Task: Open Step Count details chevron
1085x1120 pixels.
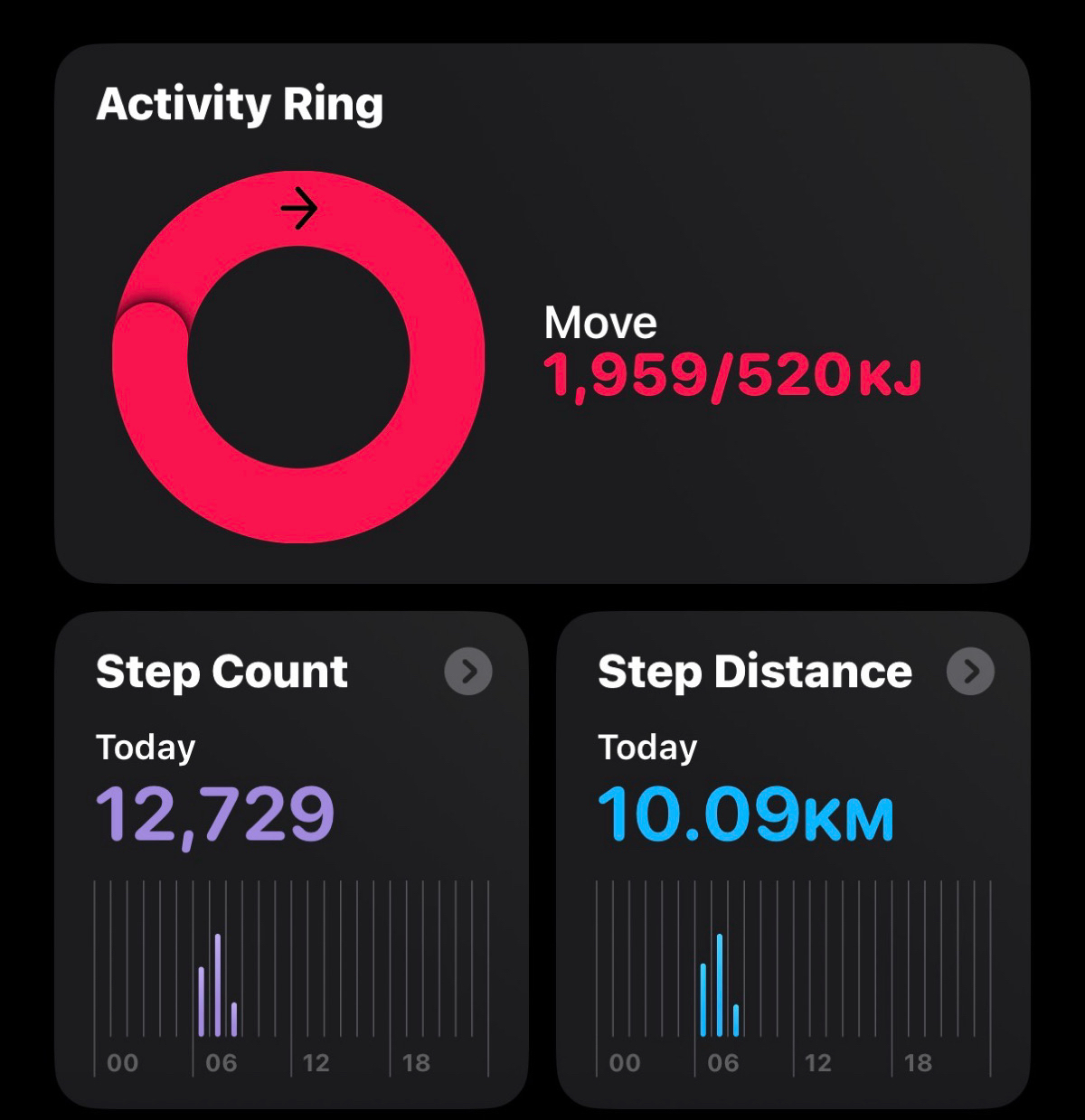Action: 468,672
